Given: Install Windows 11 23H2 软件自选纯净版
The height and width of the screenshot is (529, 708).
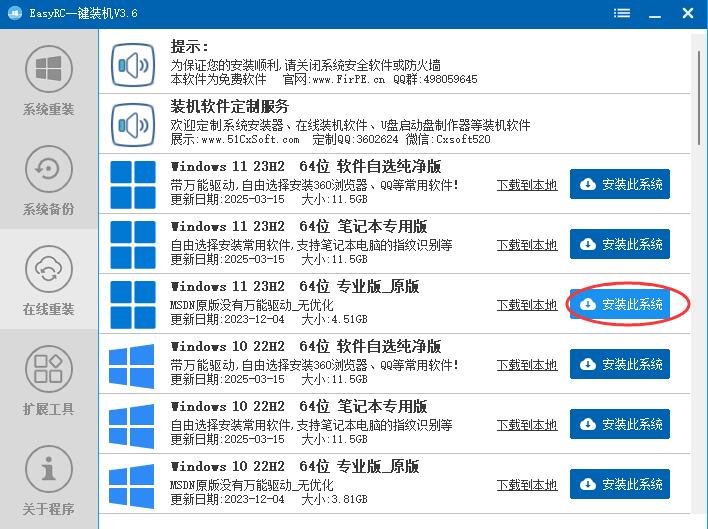Looking at the screenshot, I should tap(620, 185).
